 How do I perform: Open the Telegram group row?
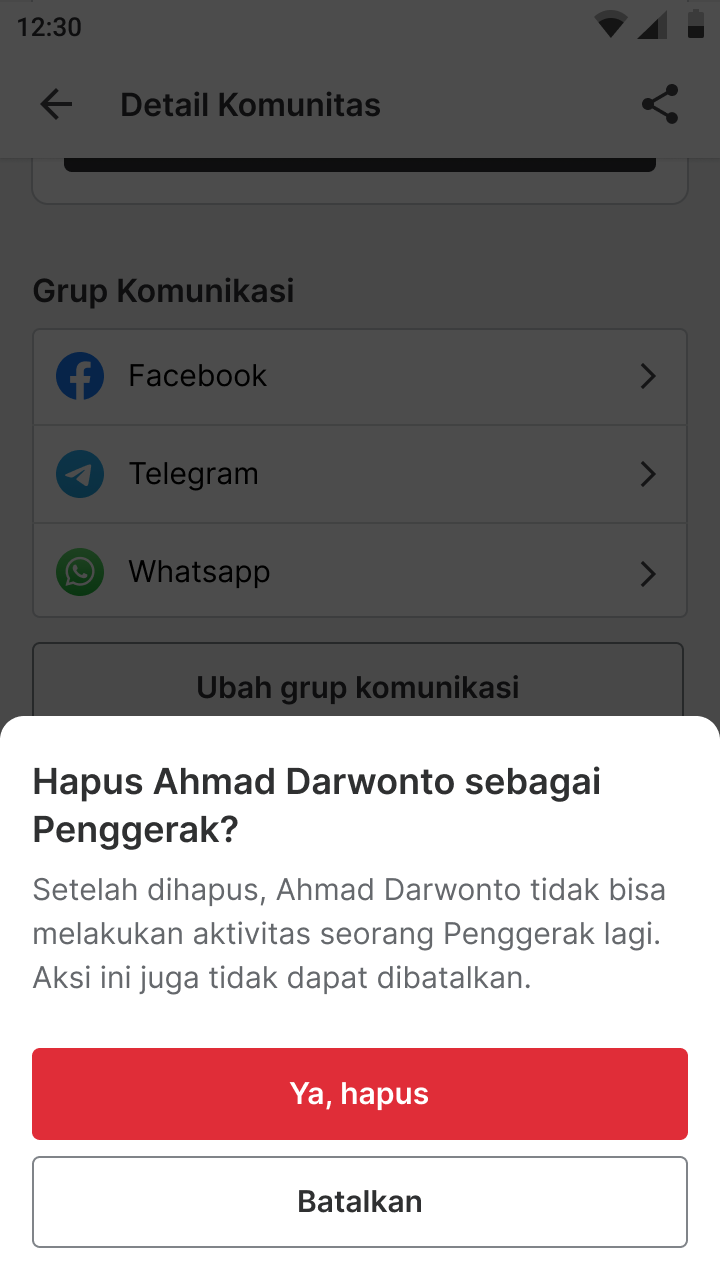[360, 474]
